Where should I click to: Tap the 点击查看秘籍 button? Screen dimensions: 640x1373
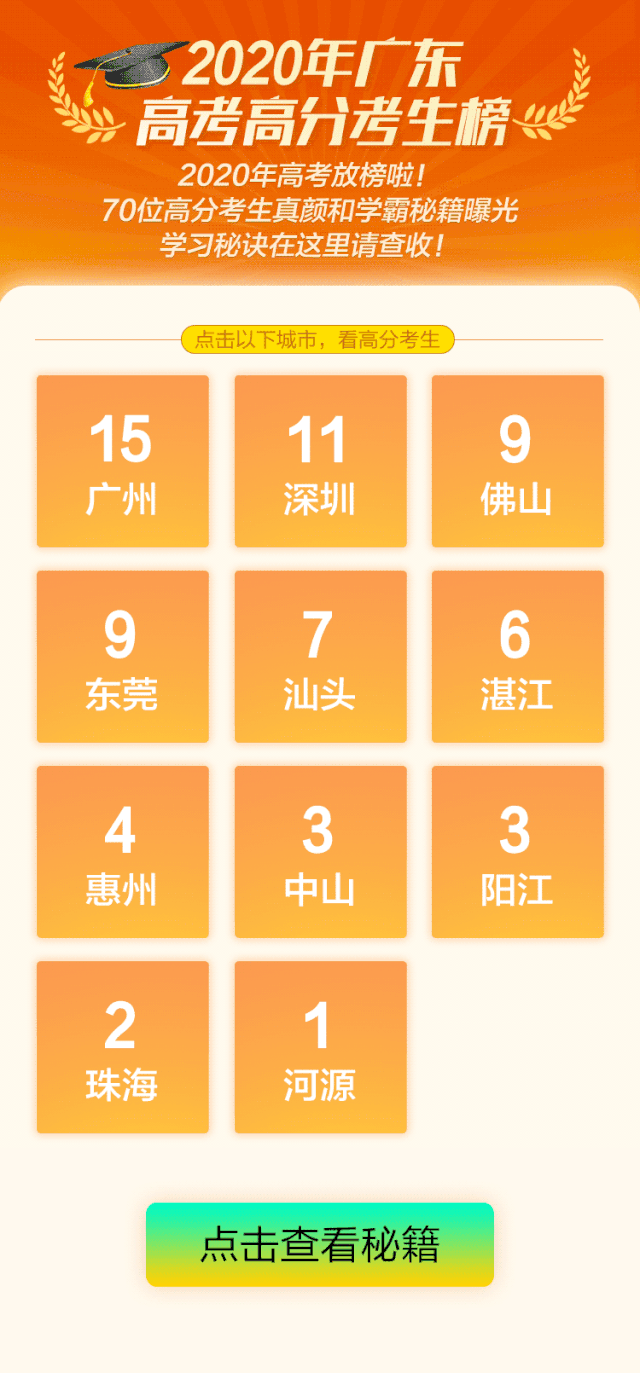click(320, 1244)
